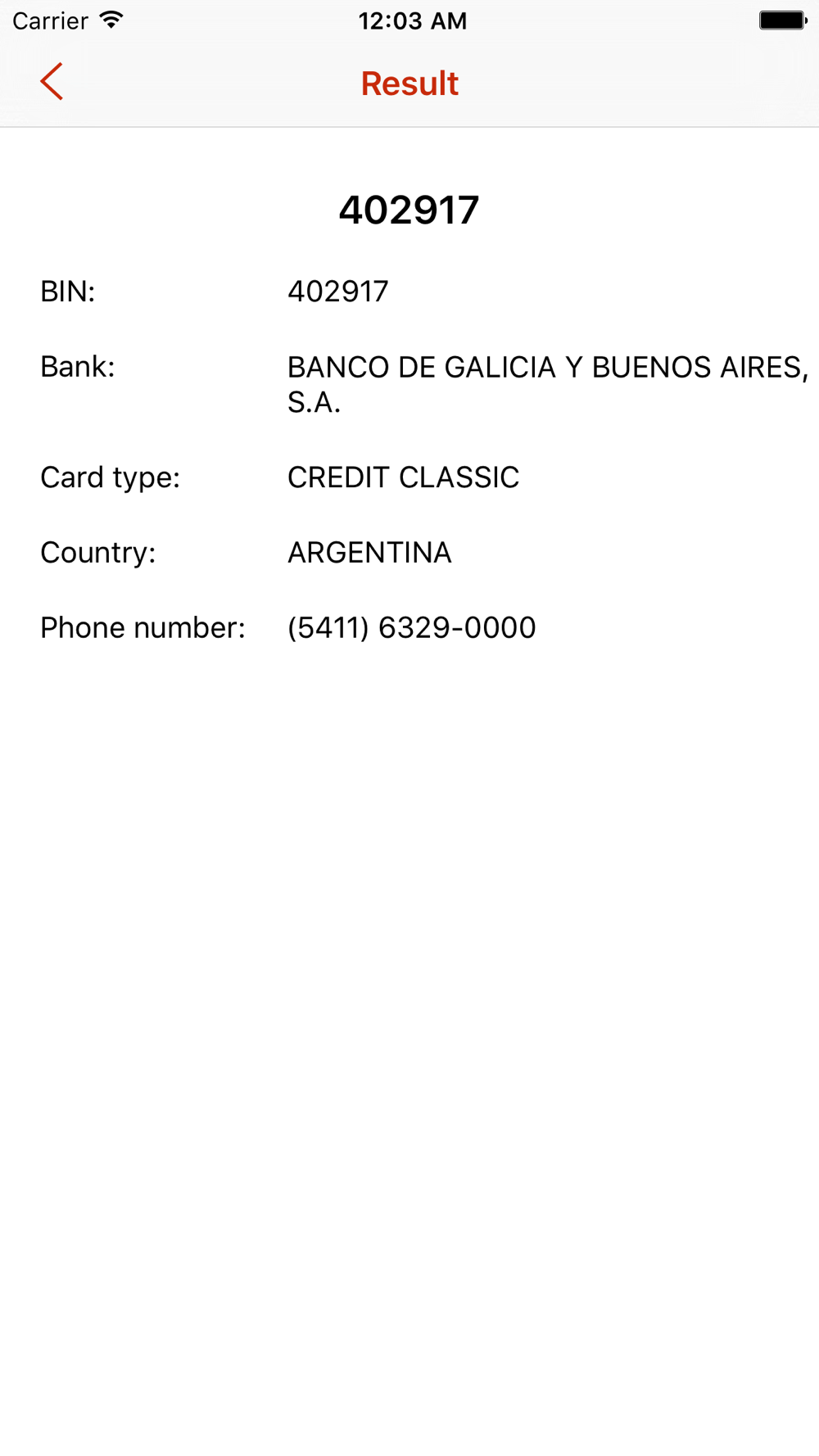Go back from the Result screen
Image resolution: width=819 pixels, height=1456 pixels.
tap(52, 82)
